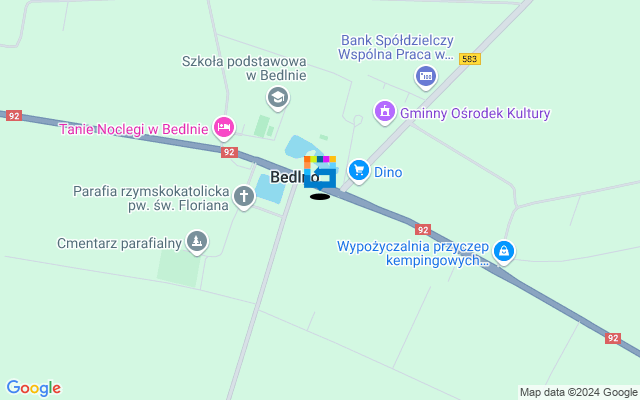
Task: Select the Wypożyczalnia przyczep kempingowych marker
Action: (505, 251)
